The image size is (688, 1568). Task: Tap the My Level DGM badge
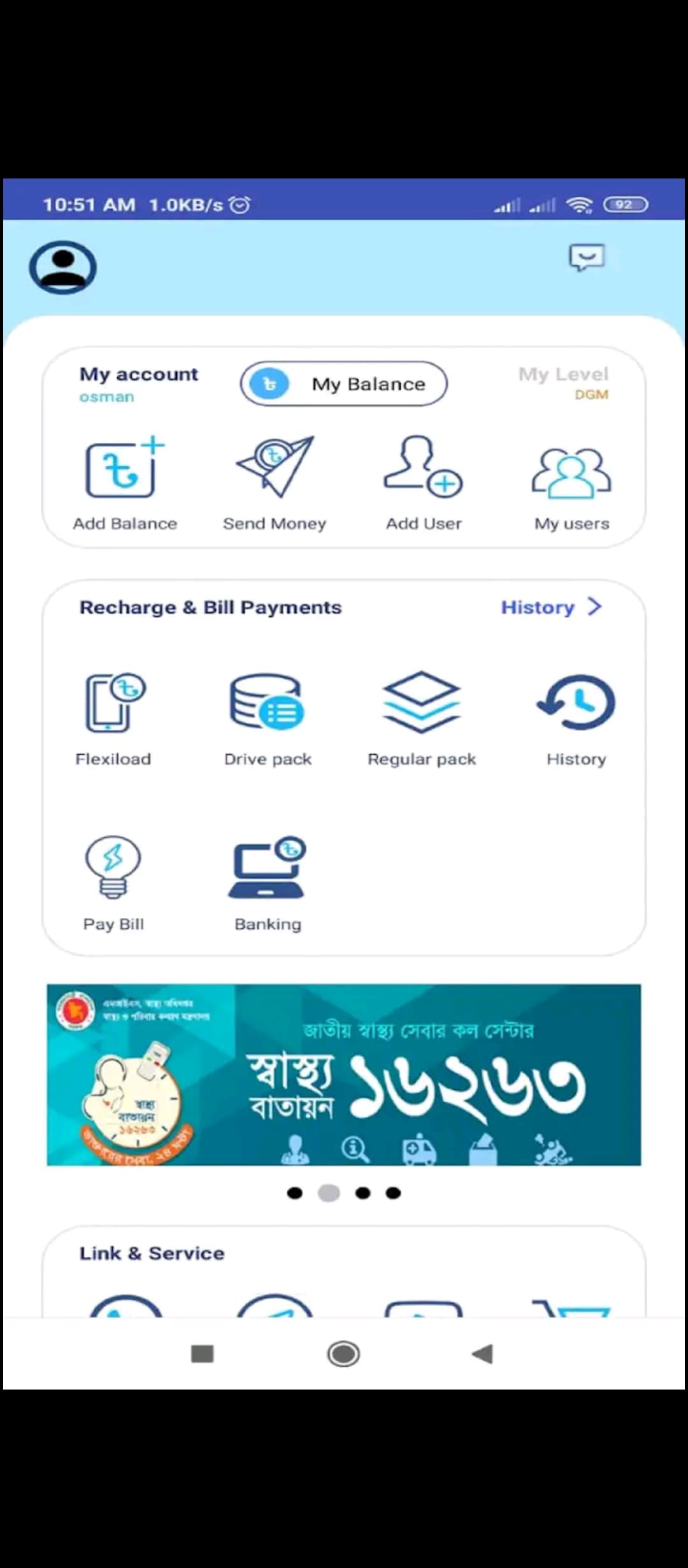pos(564,383)
